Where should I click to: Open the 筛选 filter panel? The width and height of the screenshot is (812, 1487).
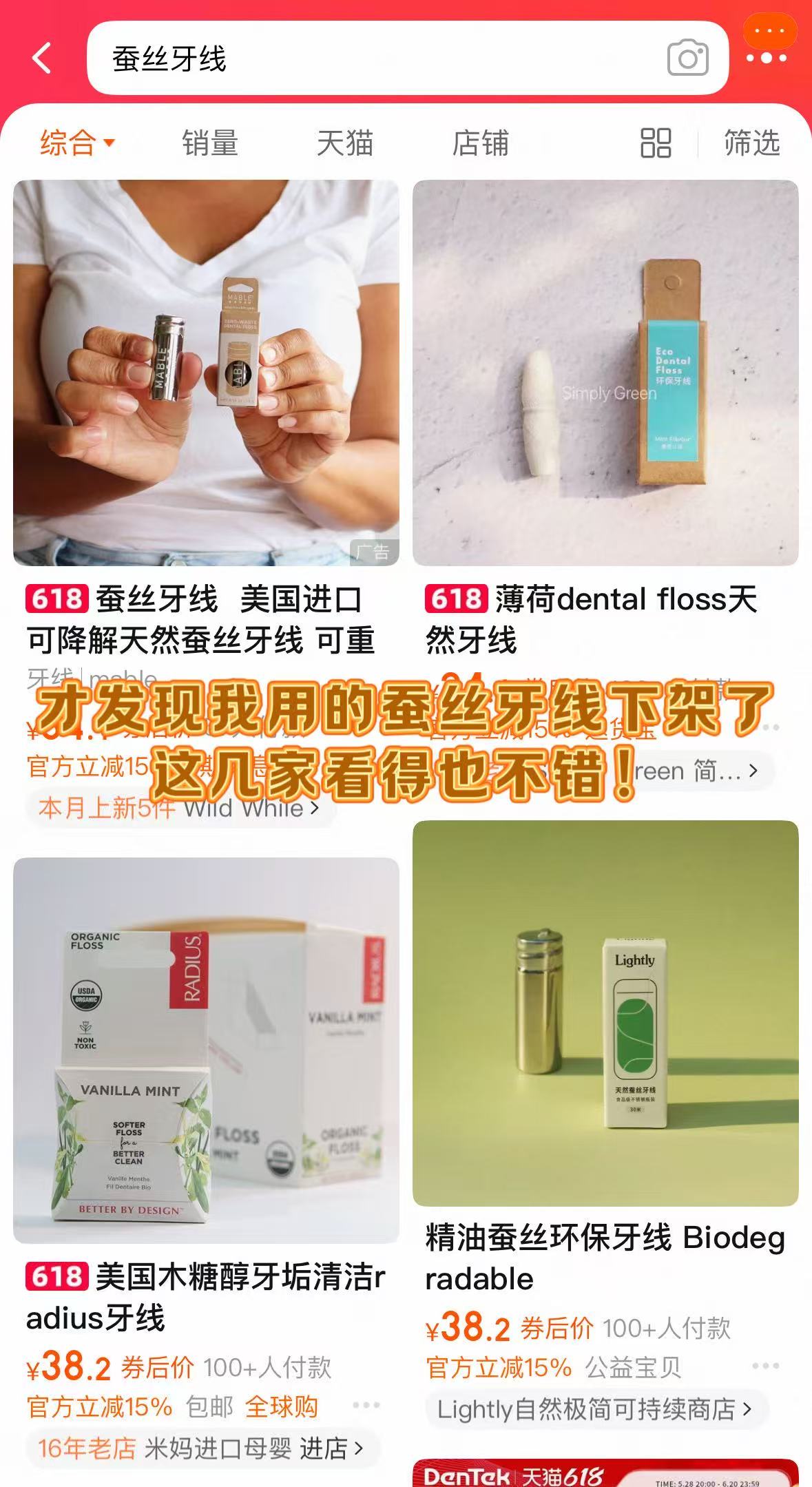(x=751, y=143)
